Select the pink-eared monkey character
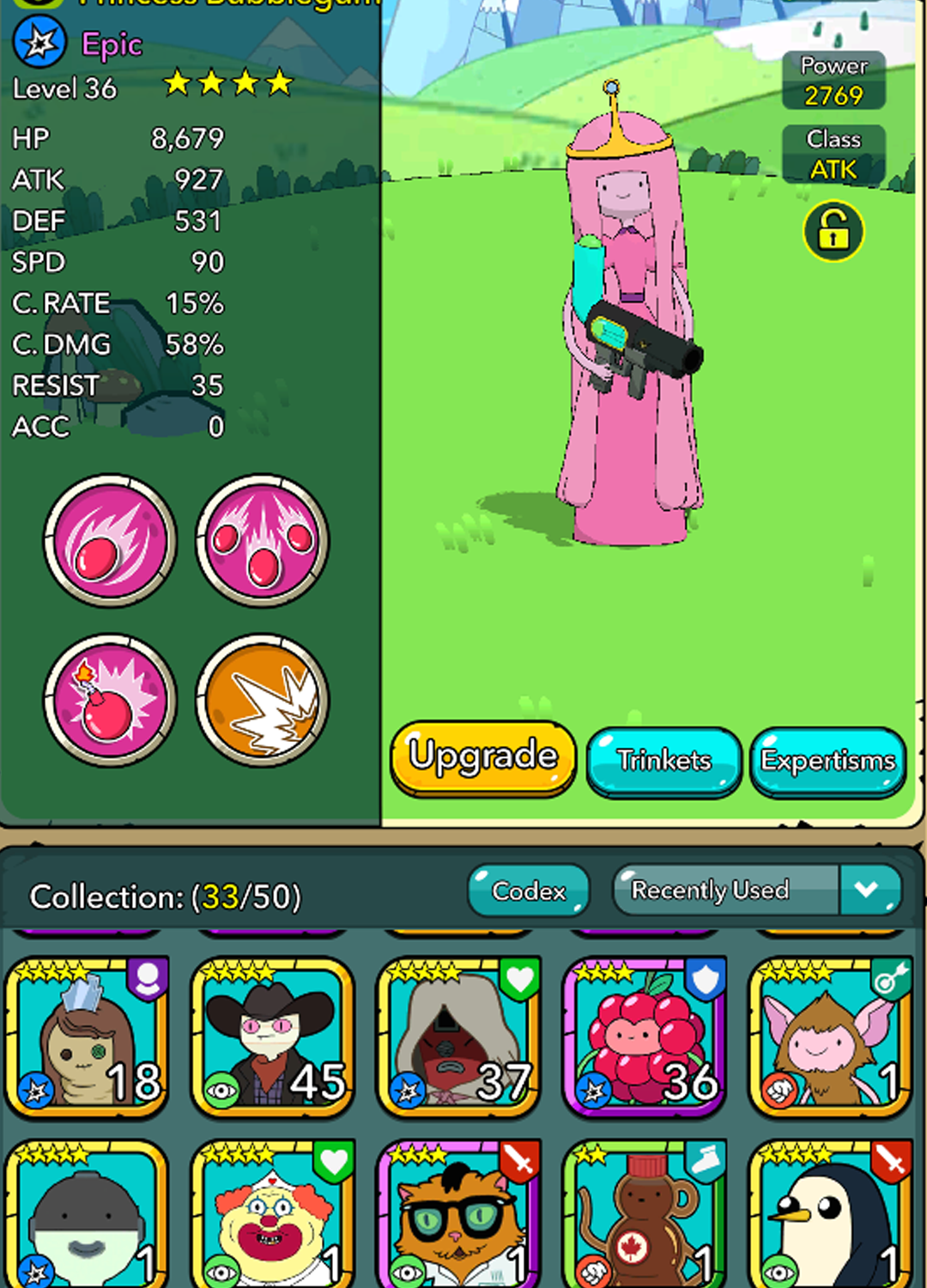The image size is (927, 1288). (x=829, y=1037)
